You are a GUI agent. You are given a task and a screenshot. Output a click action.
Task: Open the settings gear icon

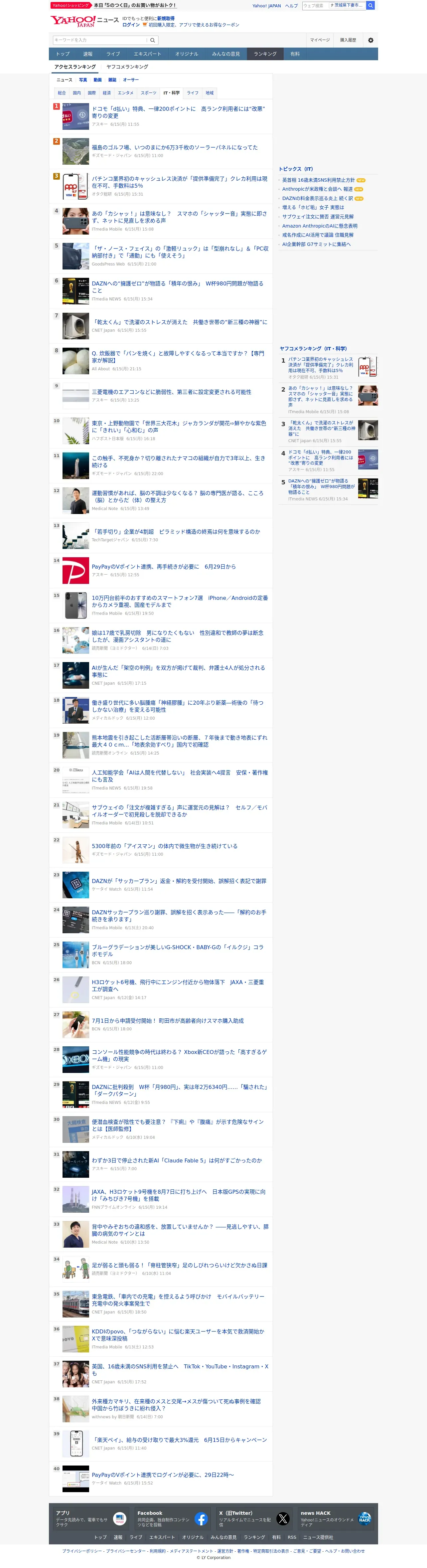click(x=370, y=40)
